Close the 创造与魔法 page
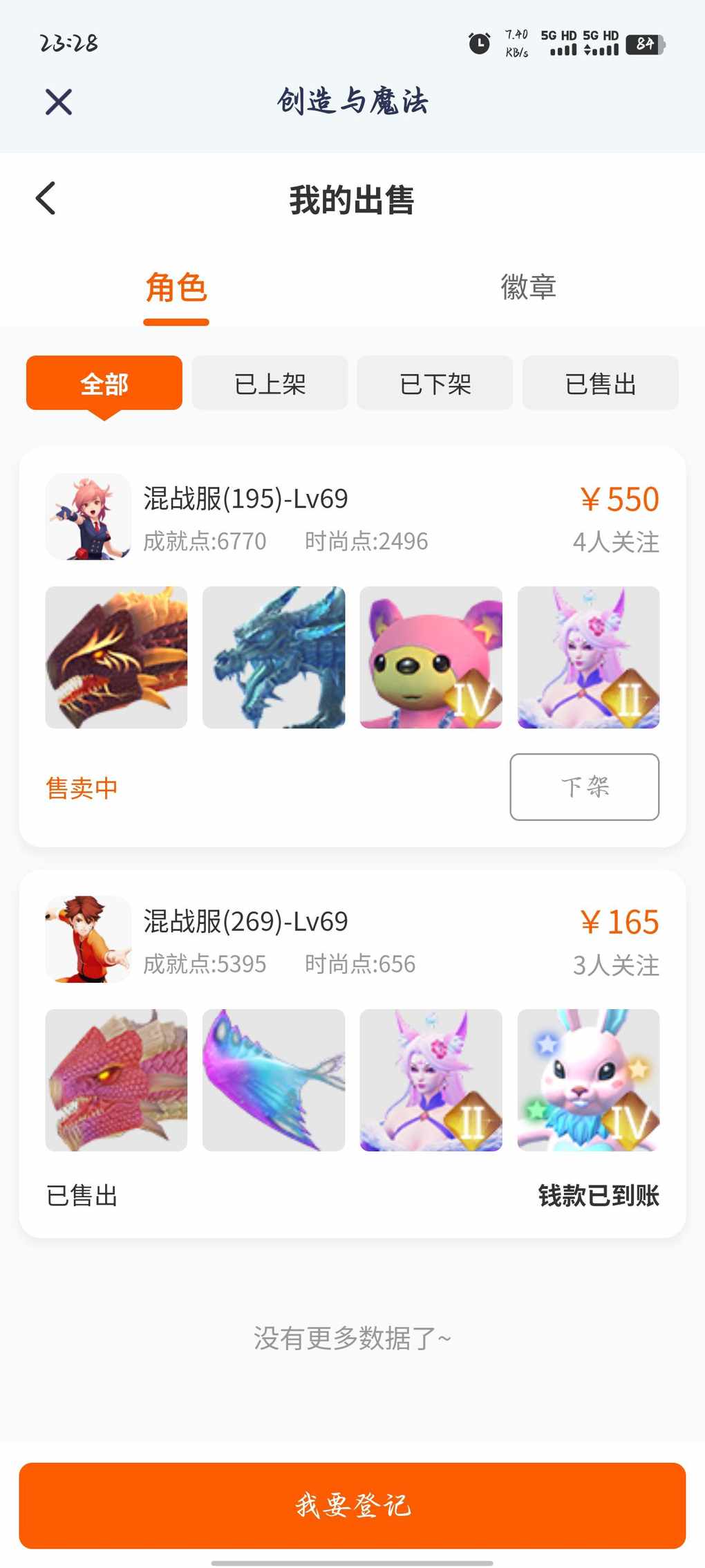This screenshot has width=705, height=1568. coord(59,102)
